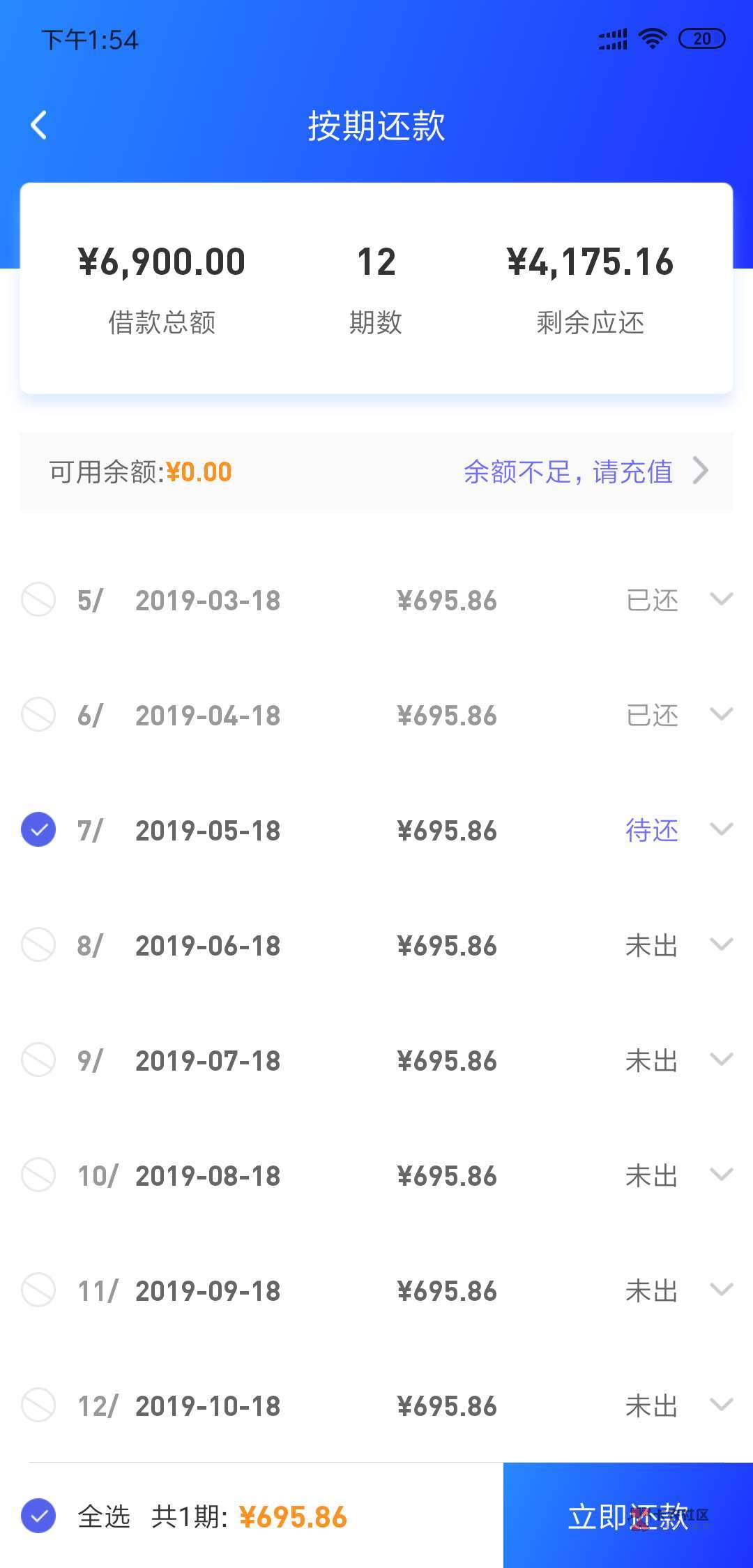753x1568 pixels.
Task: Open the 余额不足，请充值 recharge link
Action: pos(586,472)
